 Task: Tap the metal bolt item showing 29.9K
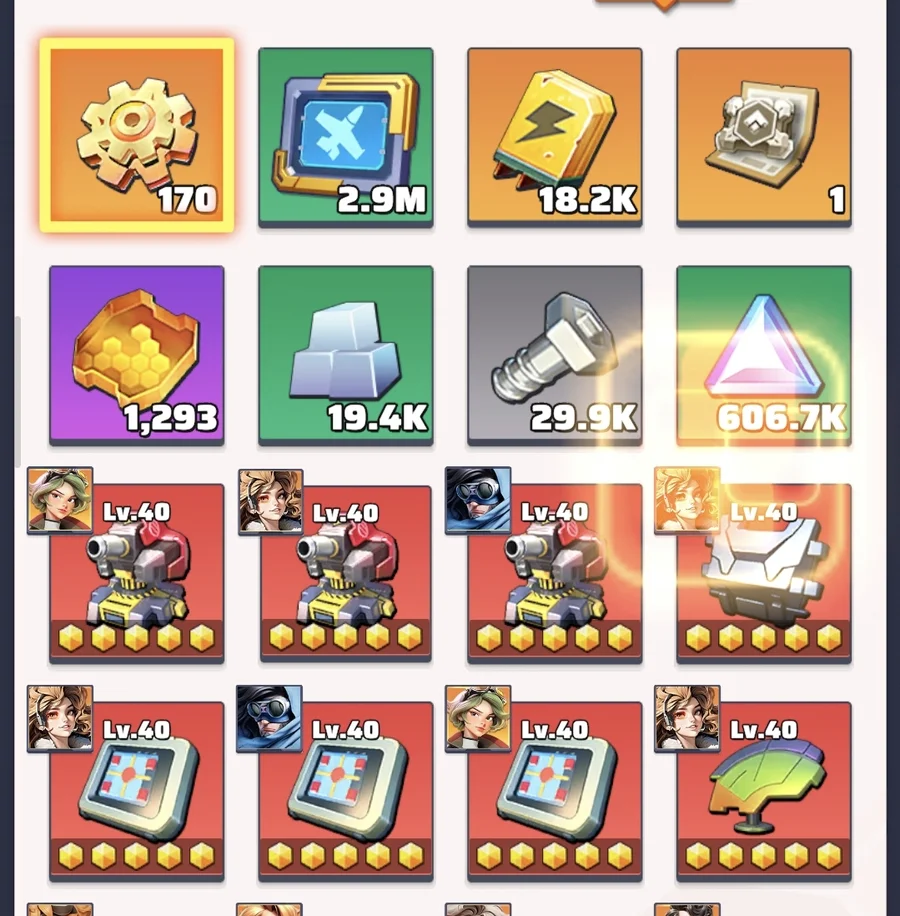[555, 355]
